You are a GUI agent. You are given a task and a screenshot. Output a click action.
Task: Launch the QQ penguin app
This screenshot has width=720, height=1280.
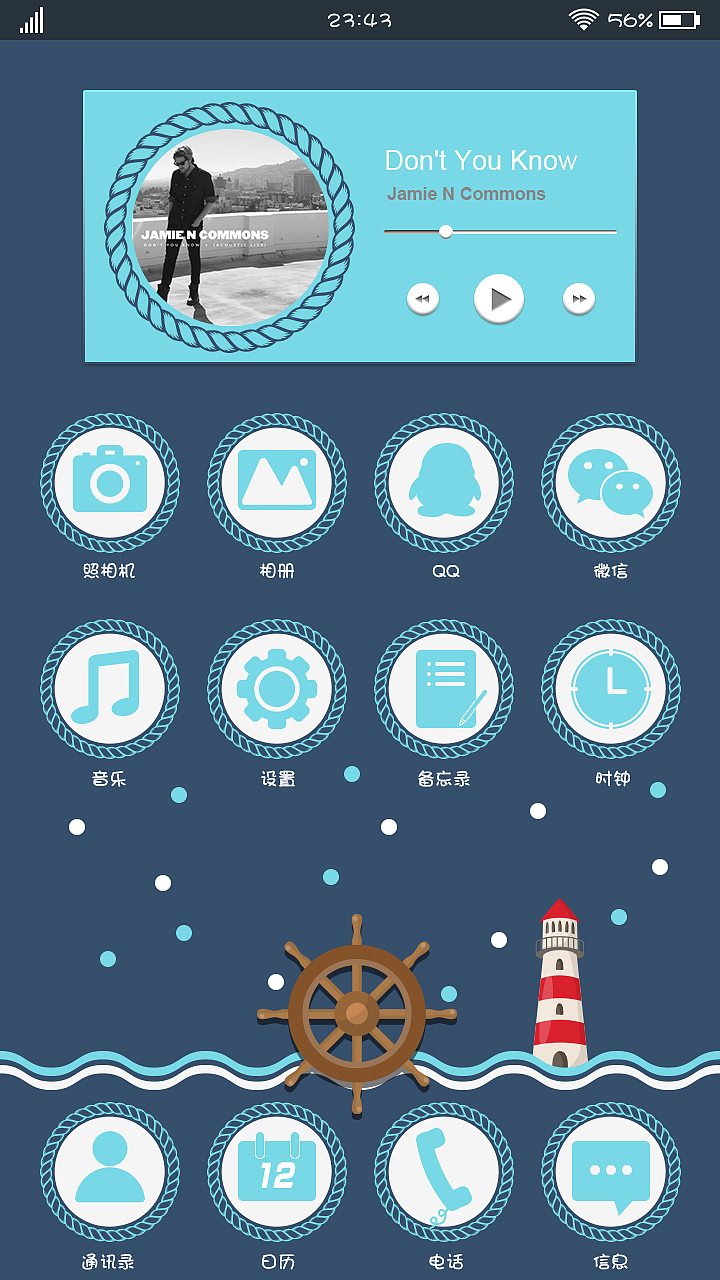tap(443, 483)
